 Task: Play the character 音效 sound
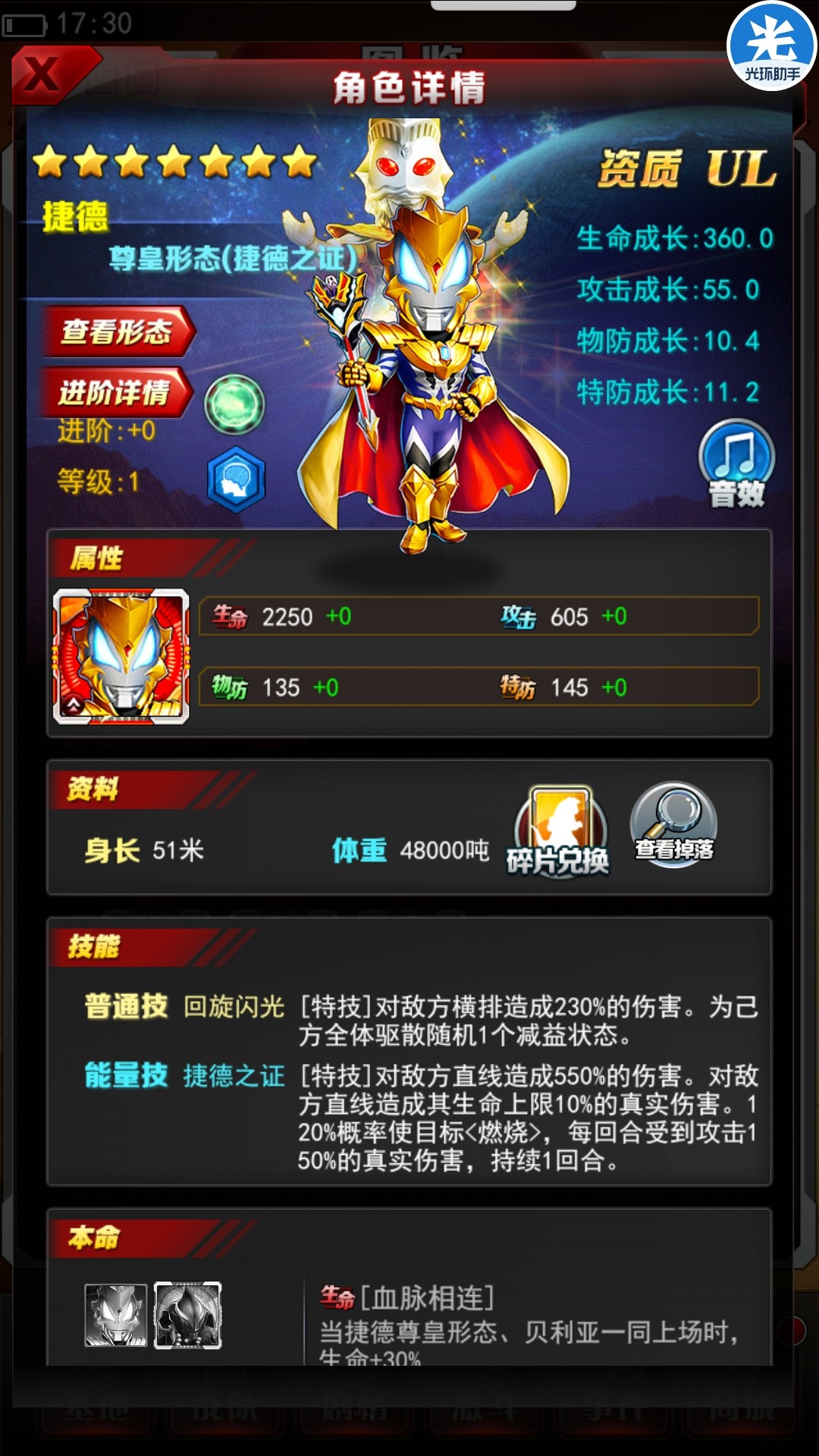(x=736, y=464)
